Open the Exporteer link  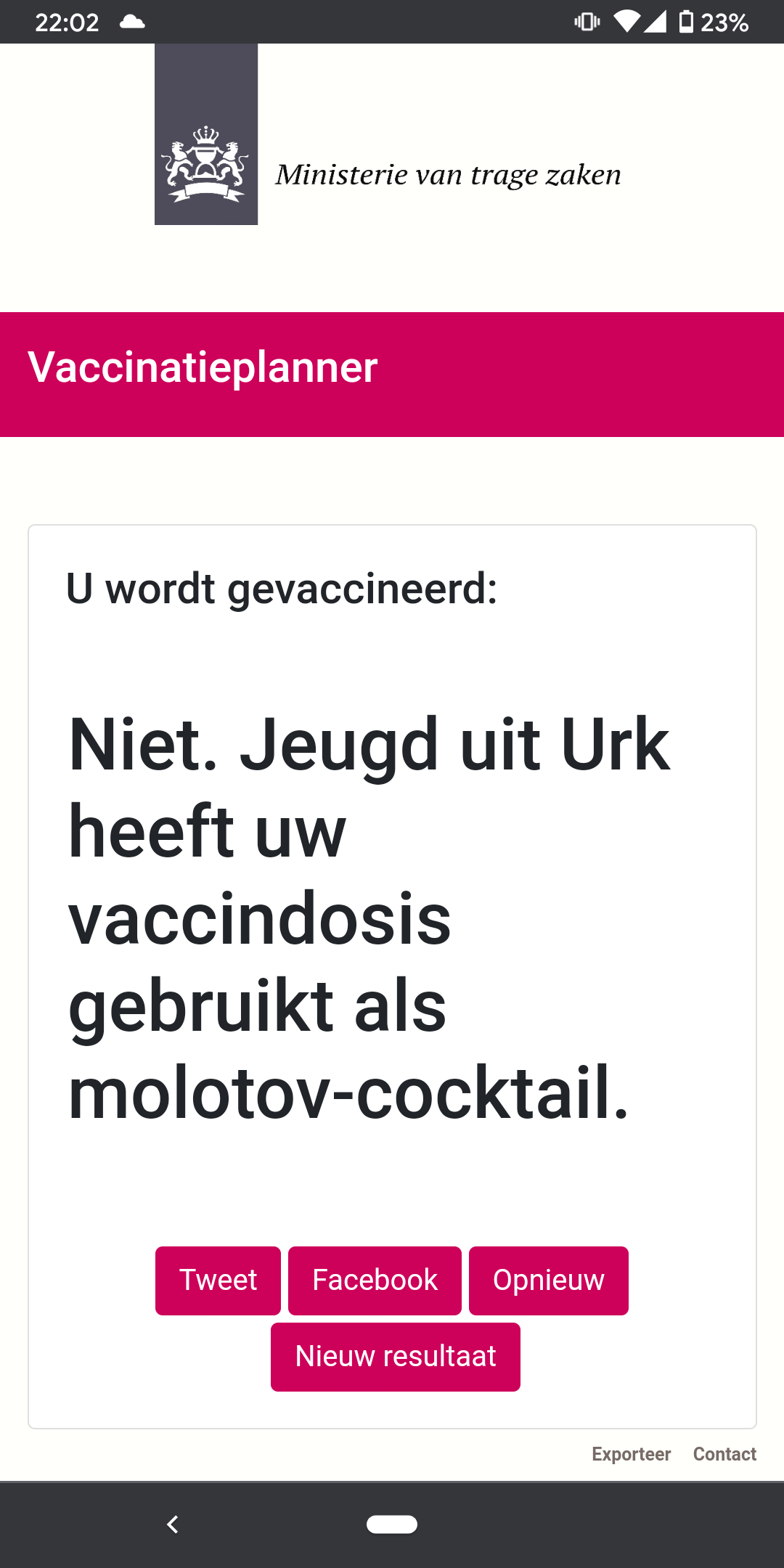click(631, 1454)
